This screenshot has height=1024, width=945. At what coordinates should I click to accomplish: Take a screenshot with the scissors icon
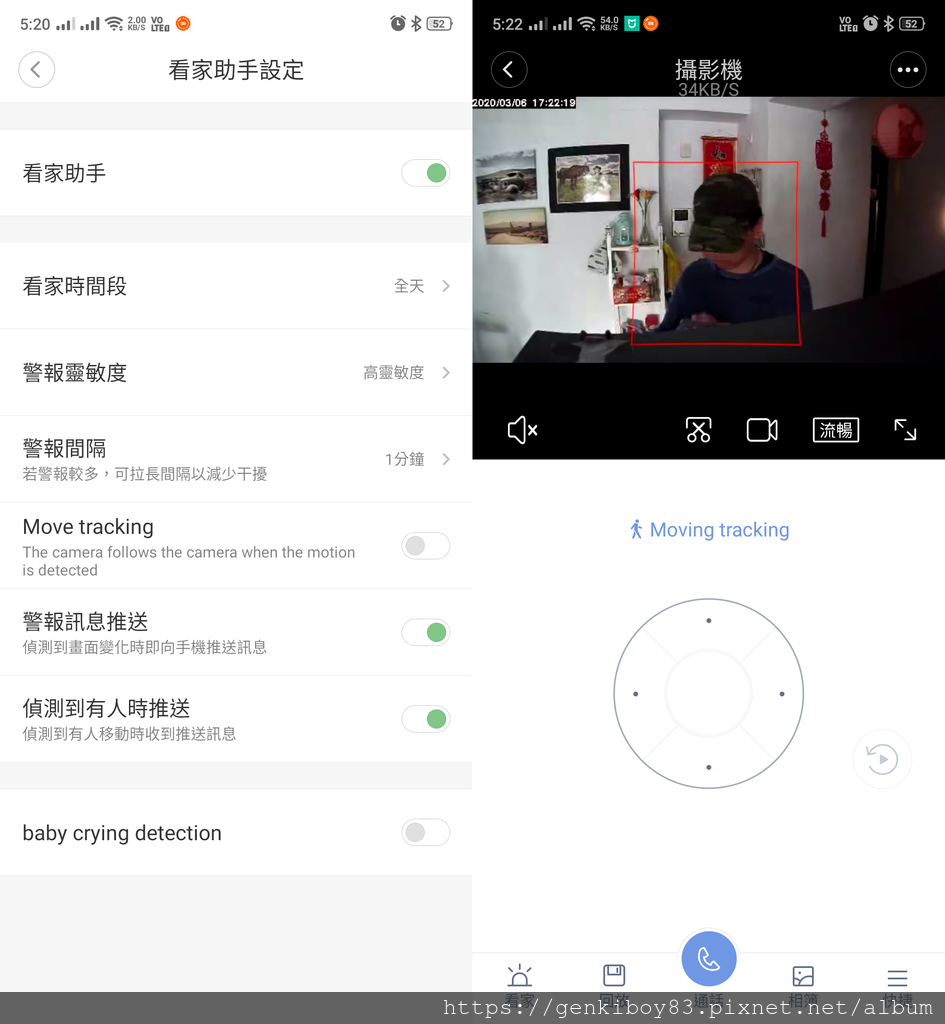[x=698, y=430]
